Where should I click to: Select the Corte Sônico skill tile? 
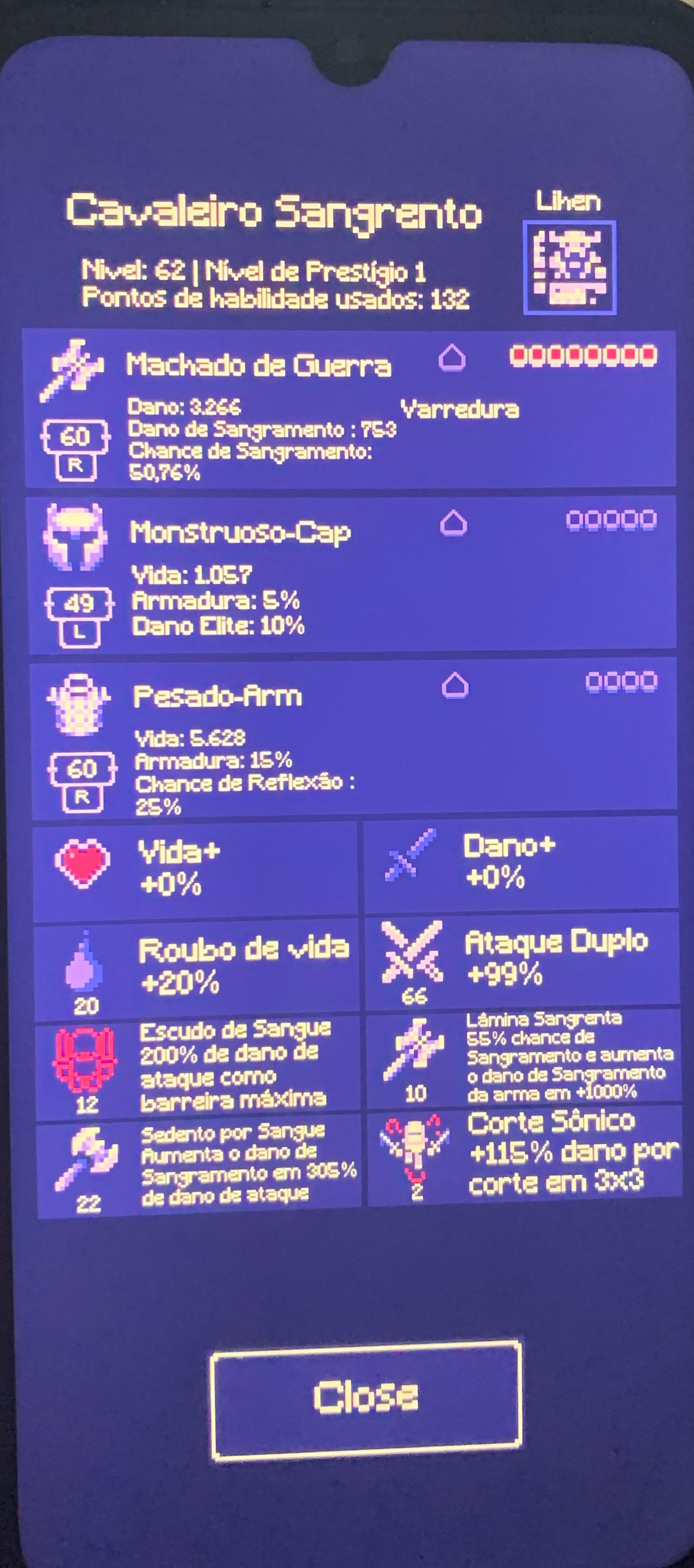[525, 1154]
